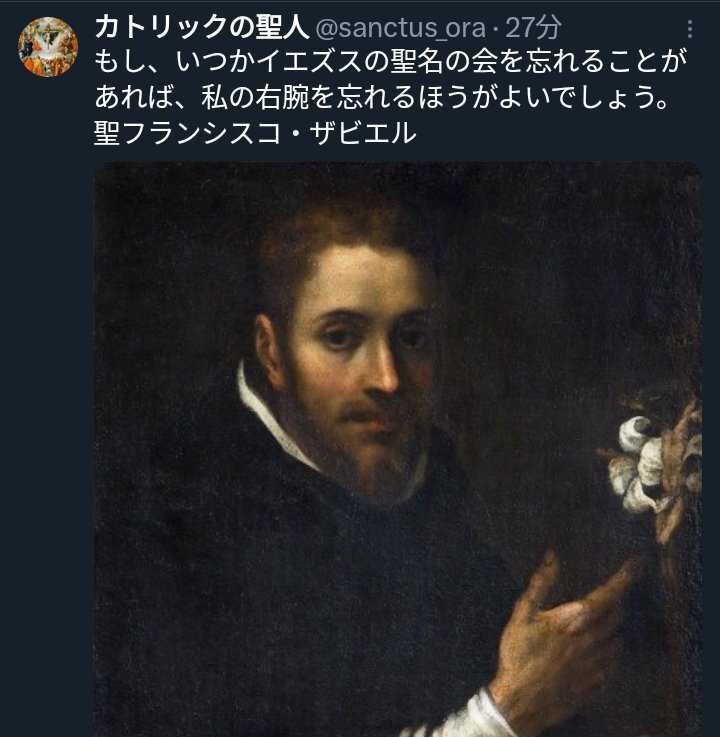Viewport: 720px width, 737px height.
Task: Open the attached painting image
Action: tap(398, 449)
